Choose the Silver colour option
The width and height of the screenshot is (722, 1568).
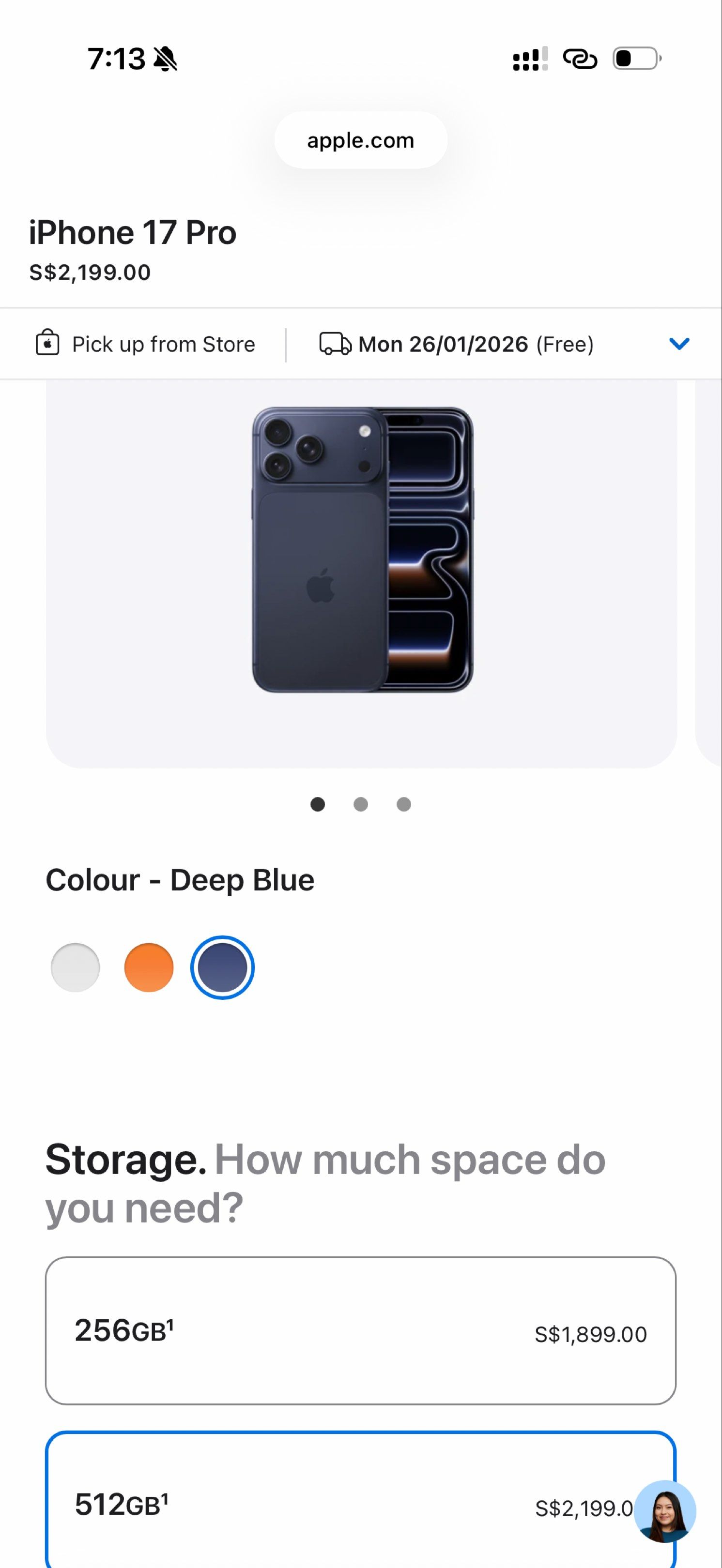click(76, 967)
